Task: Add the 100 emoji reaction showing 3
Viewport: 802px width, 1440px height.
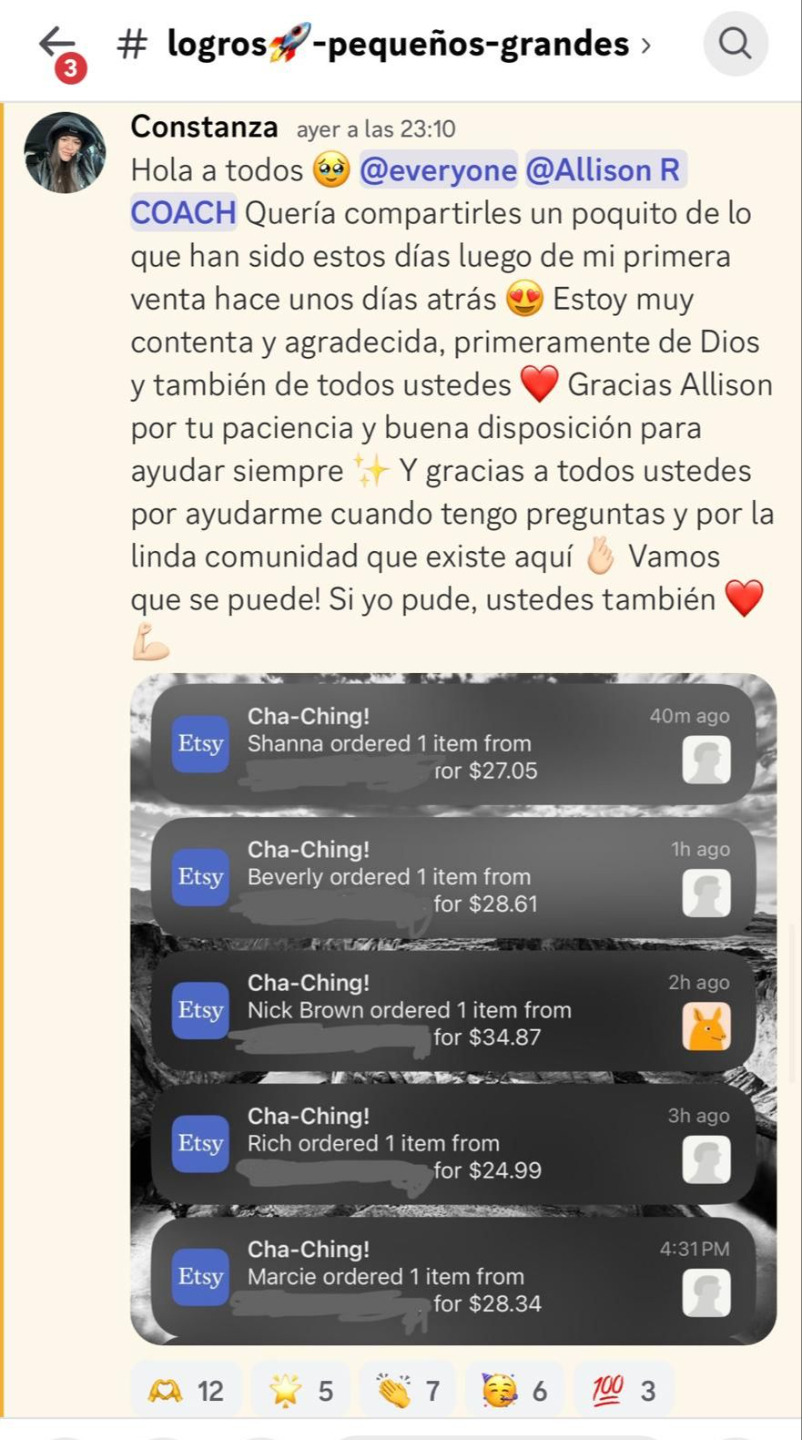Action: tap(624, 1391)
